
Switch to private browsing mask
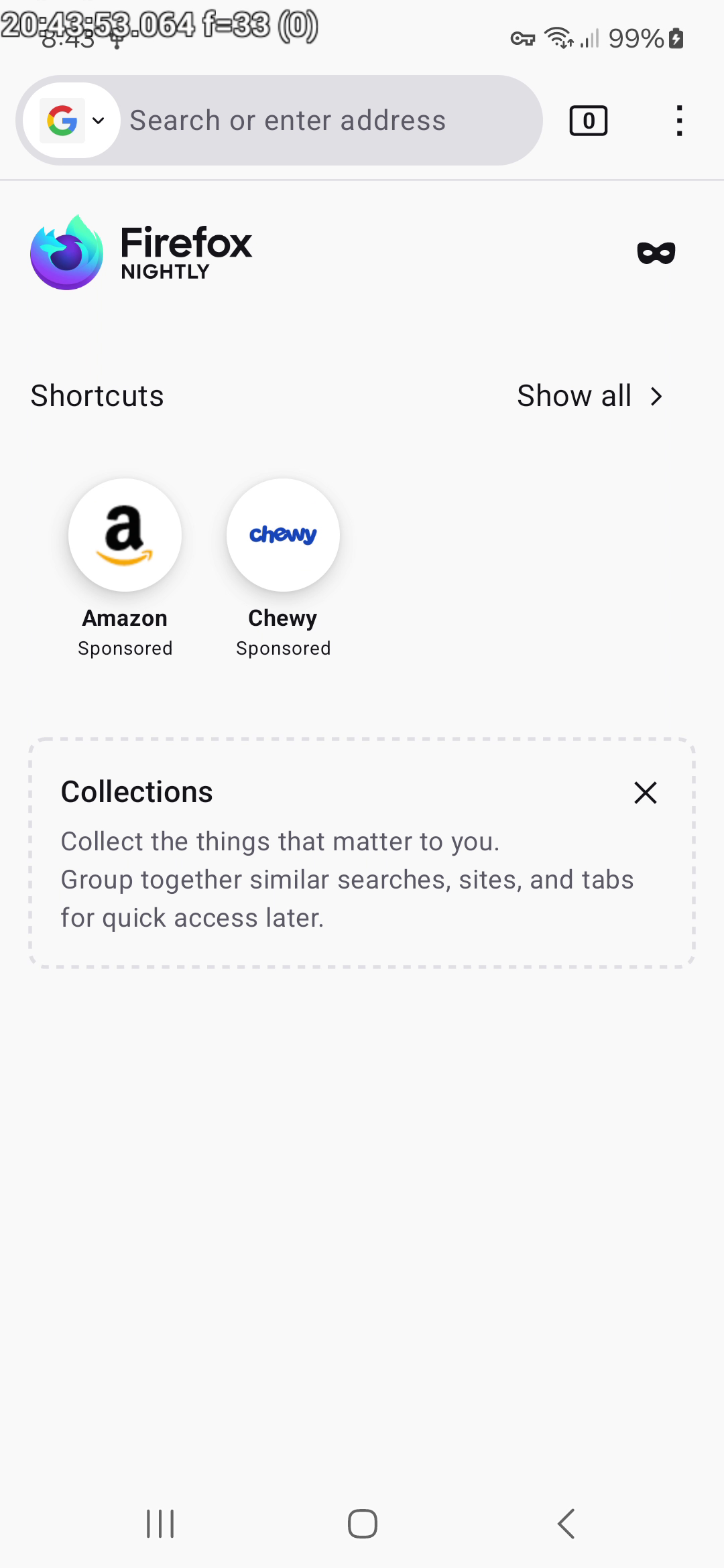pos(656,253)
